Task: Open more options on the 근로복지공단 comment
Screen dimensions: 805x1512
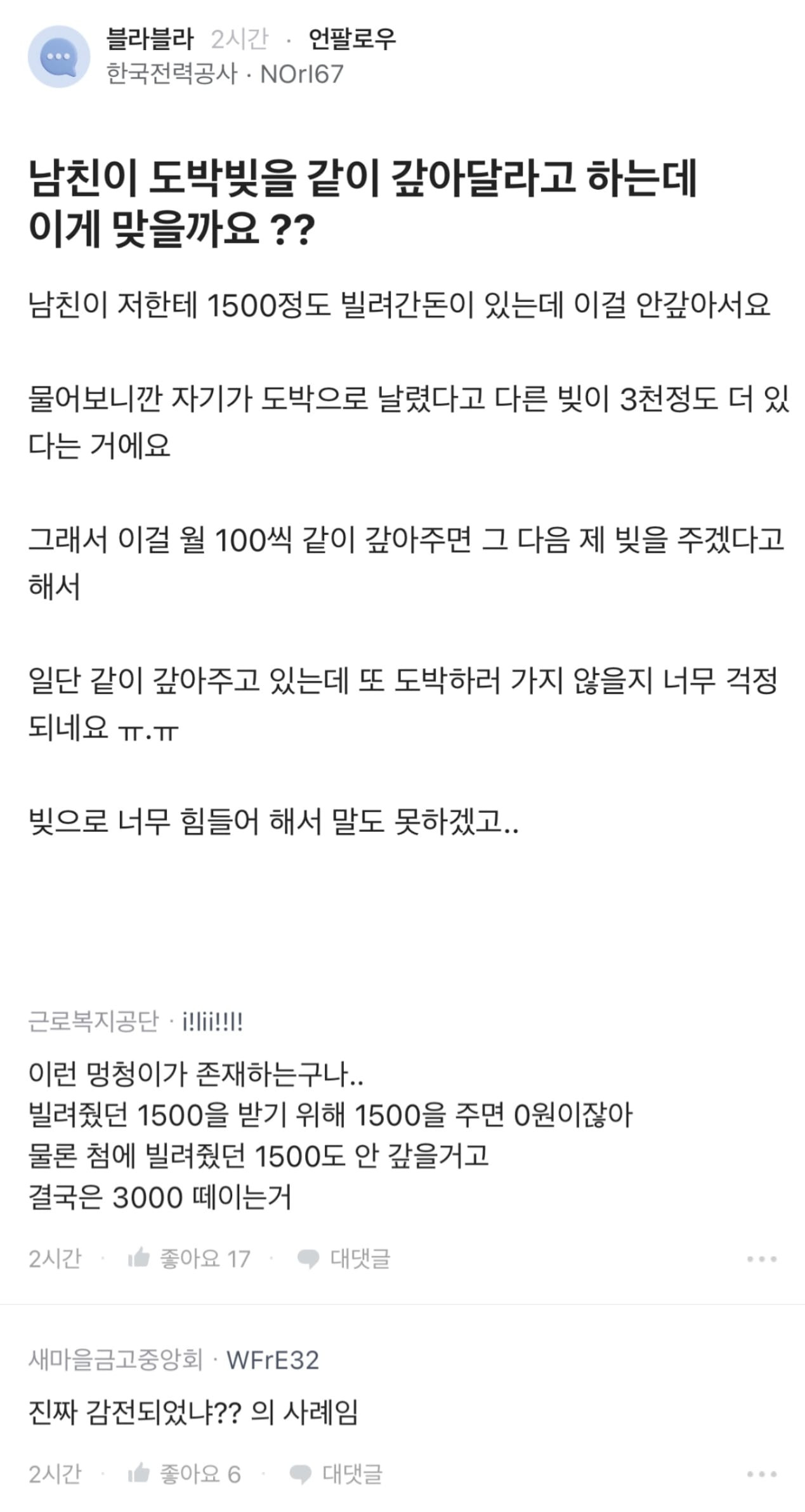Action: pyautogui.click(x=762, y=1259)
